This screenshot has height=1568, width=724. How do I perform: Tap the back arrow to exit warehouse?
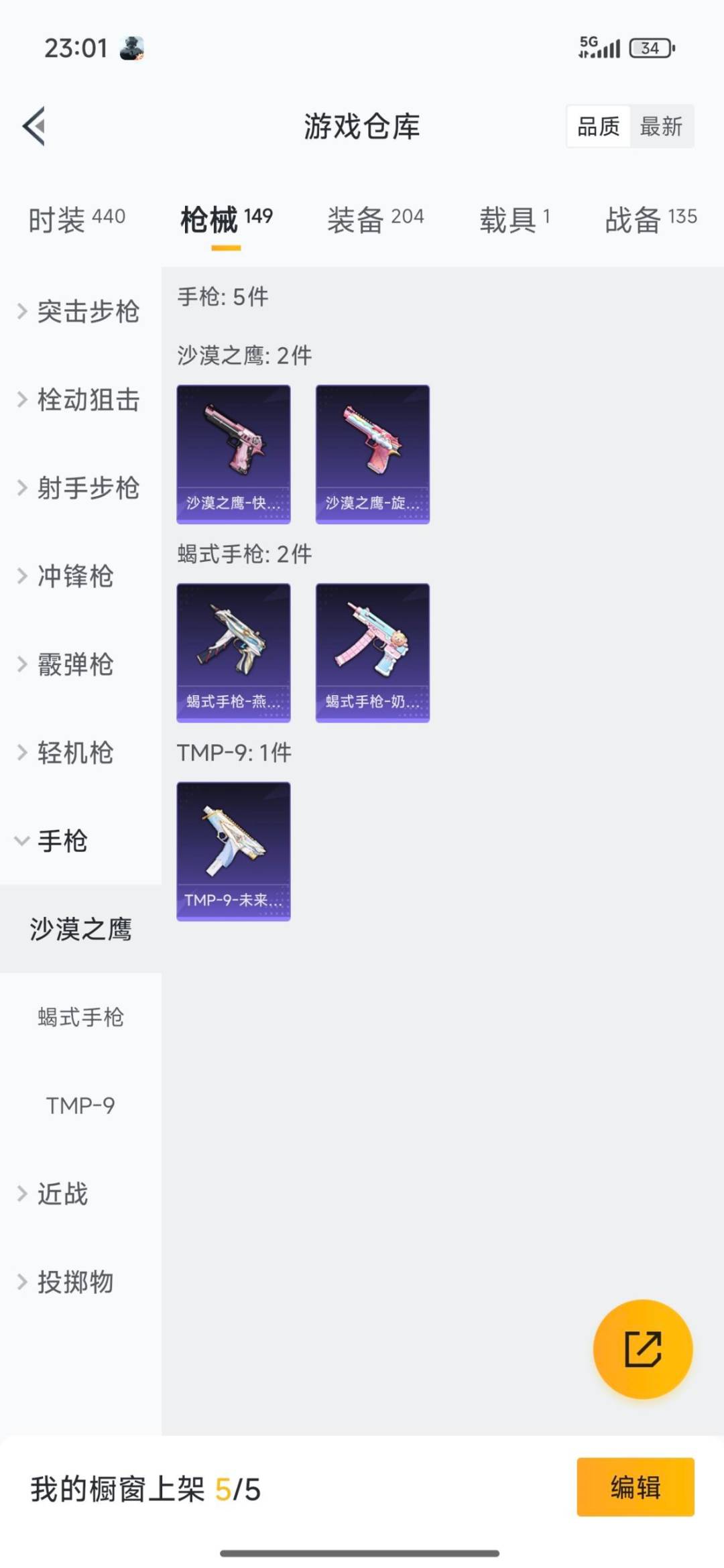34,127
